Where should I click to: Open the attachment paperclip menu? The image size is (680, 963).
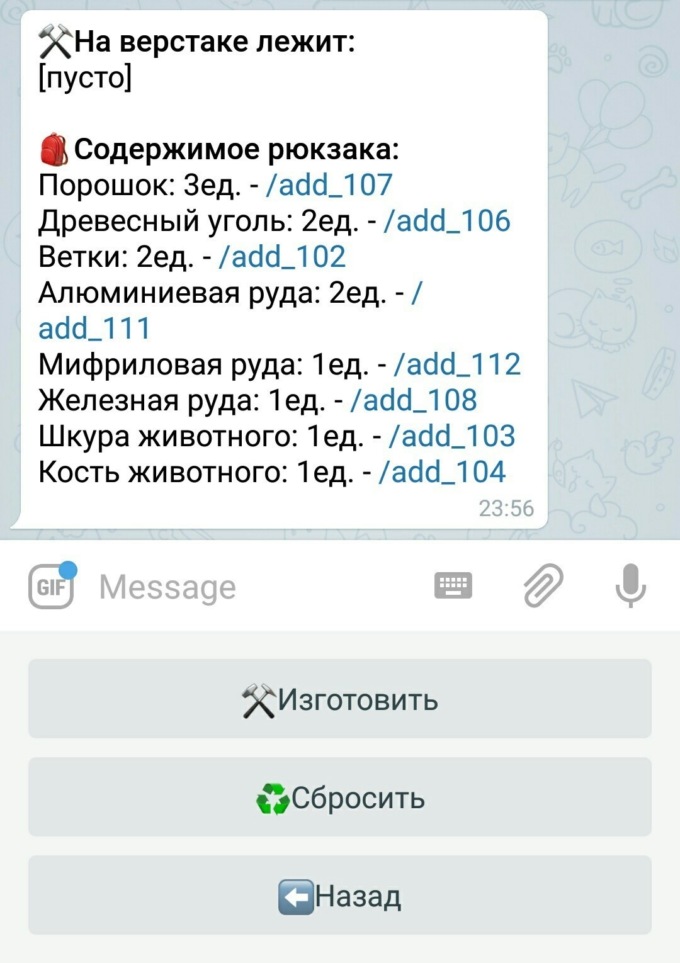(543, 586)
